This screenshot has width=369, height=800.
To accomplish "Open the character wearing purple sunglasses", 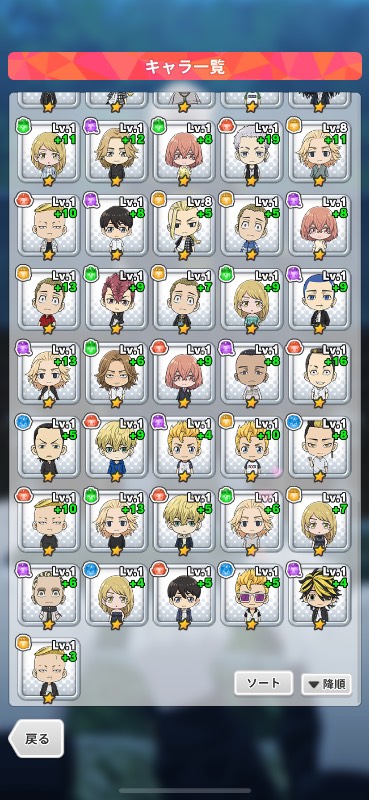I will click(252, 595).
